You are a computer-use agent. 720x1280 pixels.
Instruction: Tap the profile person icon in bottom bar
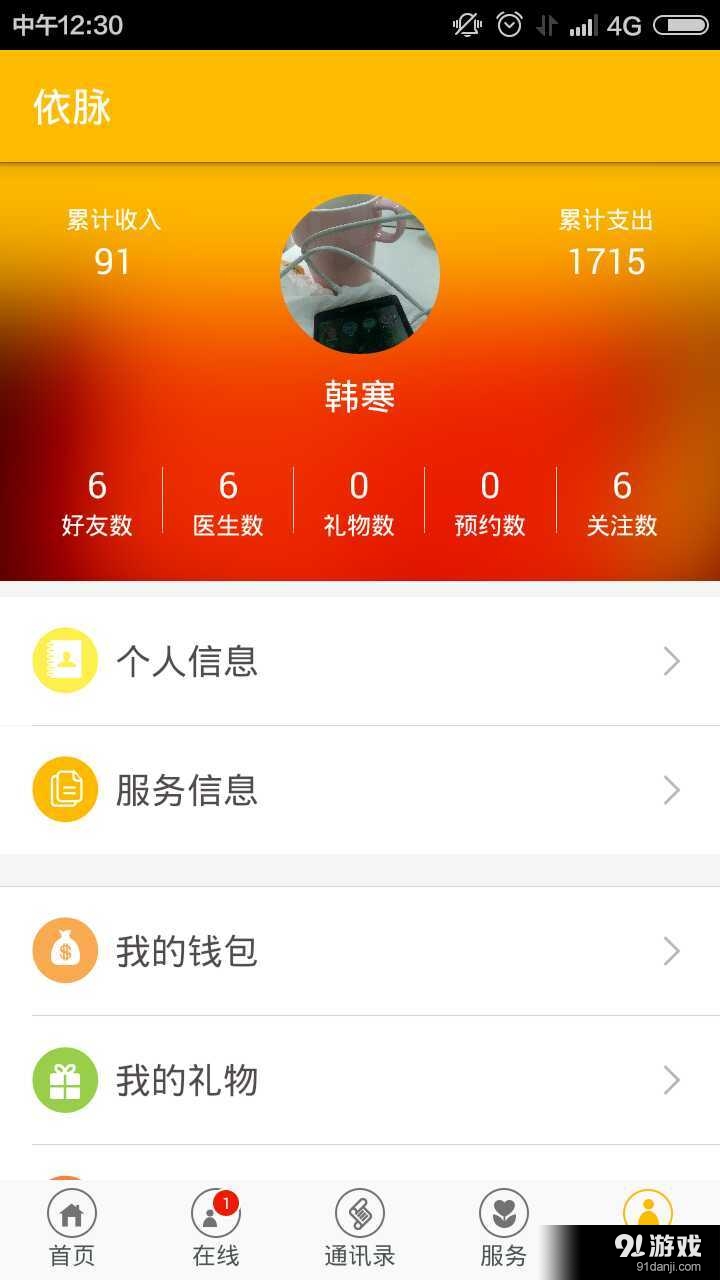point(648,1212)
